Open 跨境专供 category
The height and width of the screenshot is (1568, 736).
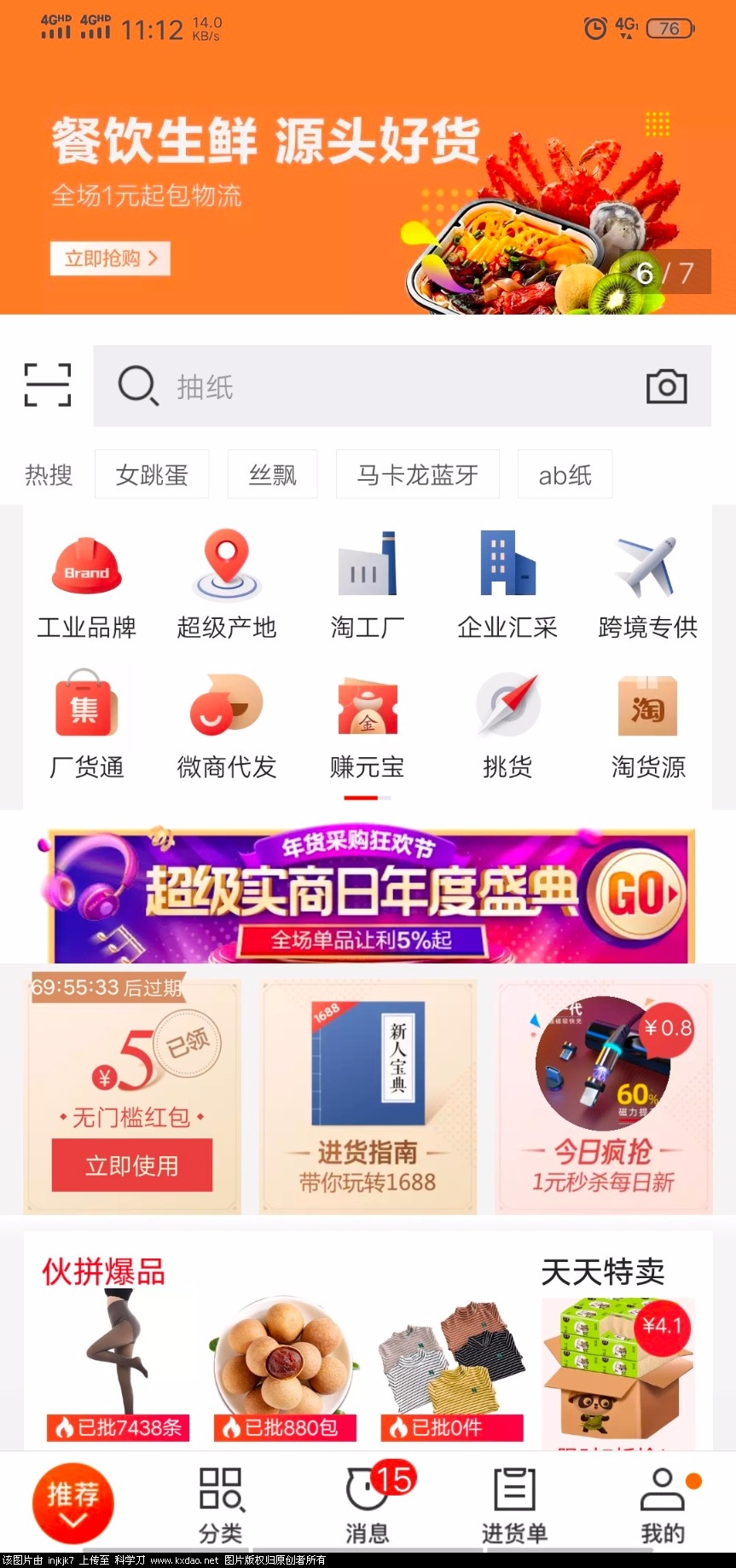point(647,585)
